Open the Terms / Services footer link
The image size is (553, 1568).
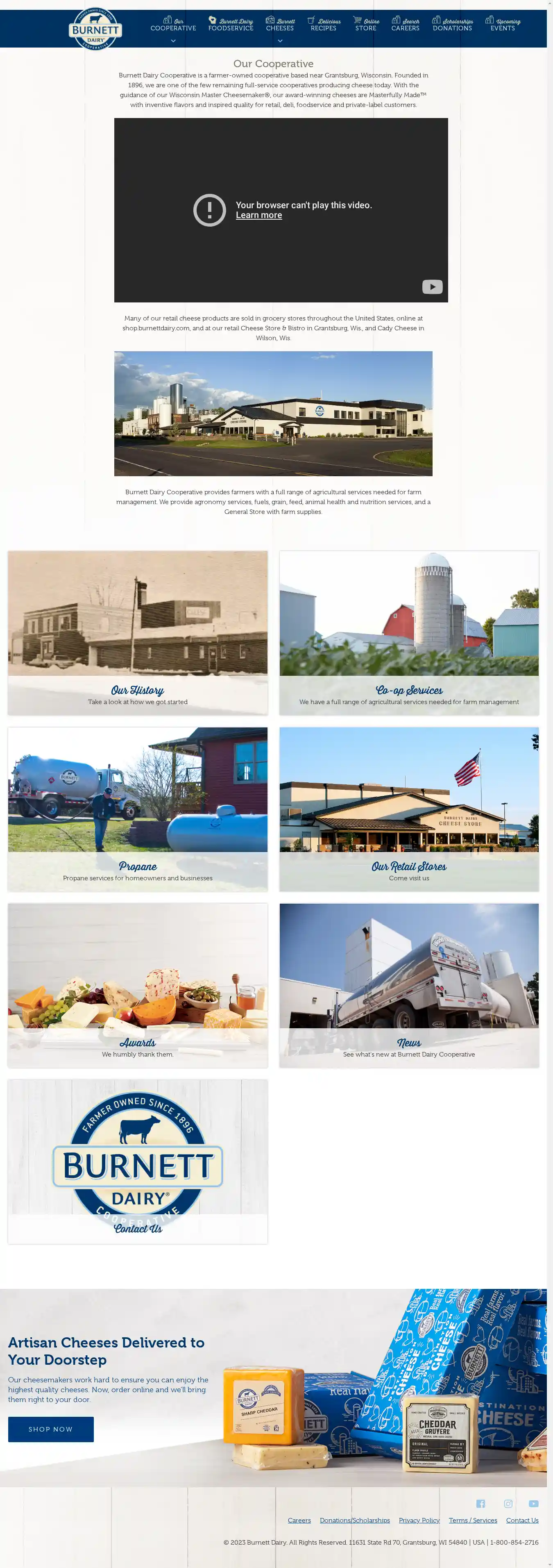473,1520
